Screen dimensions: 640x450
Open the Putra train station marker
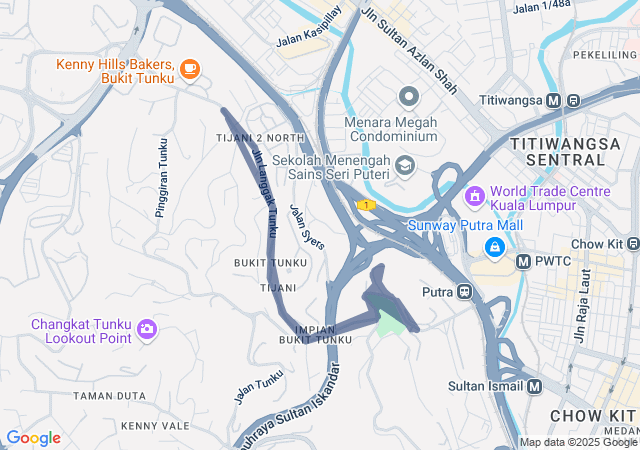[465, 292]
